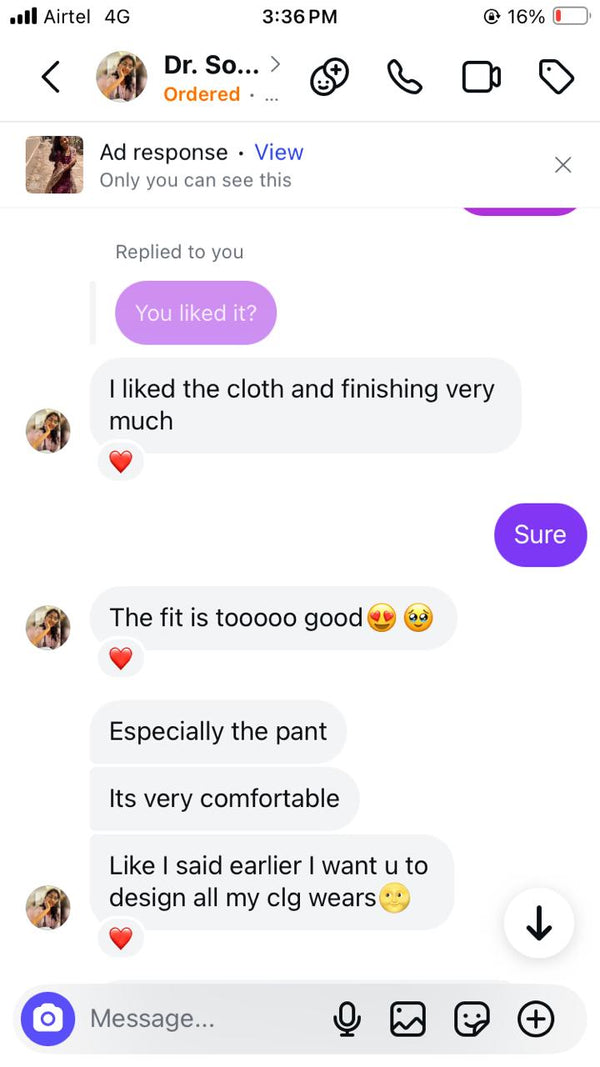Record a voice message with the microphone
Screen dimensions: 600x1067
pyautogui.click(x=346, y=1019)
